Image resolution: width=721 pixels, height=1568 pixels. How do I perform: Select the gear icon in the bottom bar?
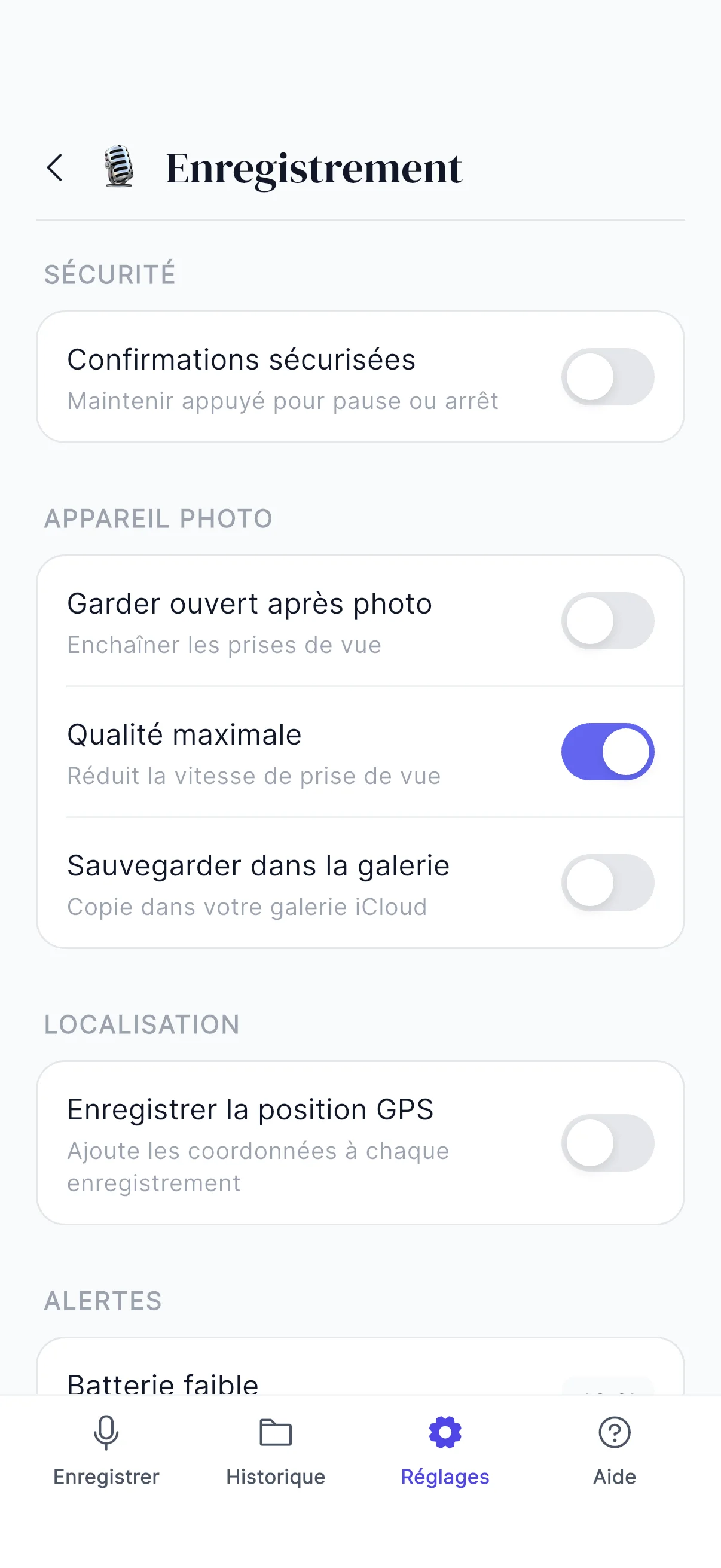point(445,1433)
